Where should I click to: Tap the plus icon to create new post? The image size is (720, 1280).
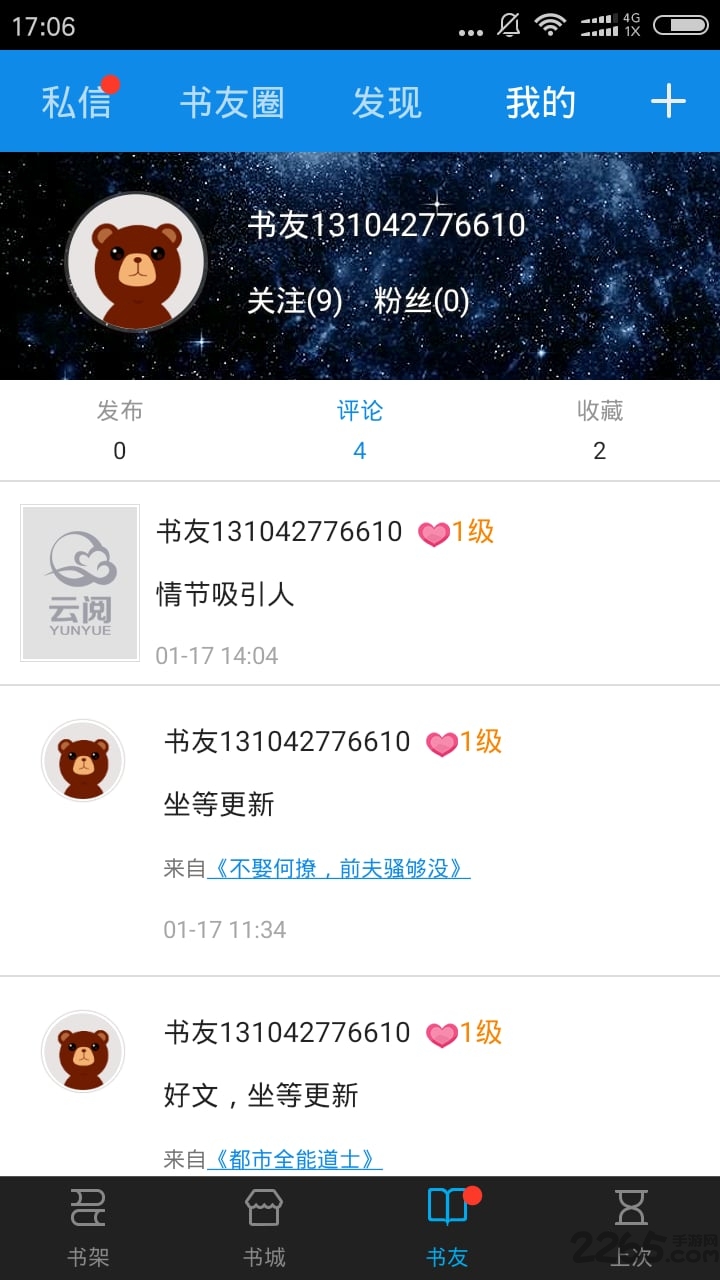[x=668, y=100]
